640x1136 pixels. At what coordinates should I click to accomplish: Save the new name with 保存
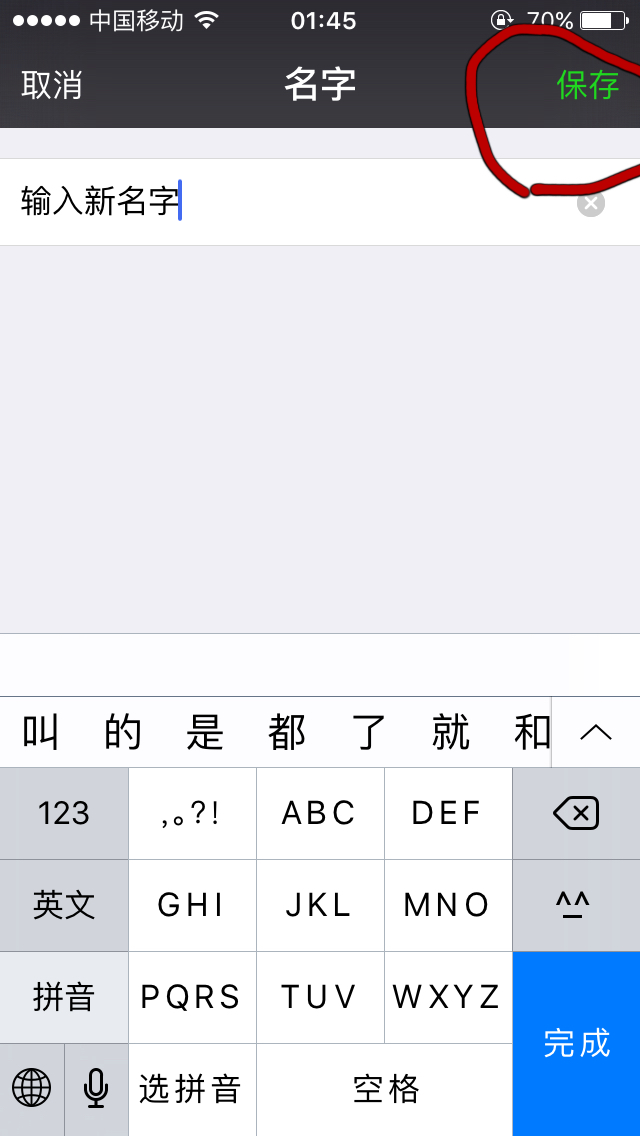tap(588, 85)
